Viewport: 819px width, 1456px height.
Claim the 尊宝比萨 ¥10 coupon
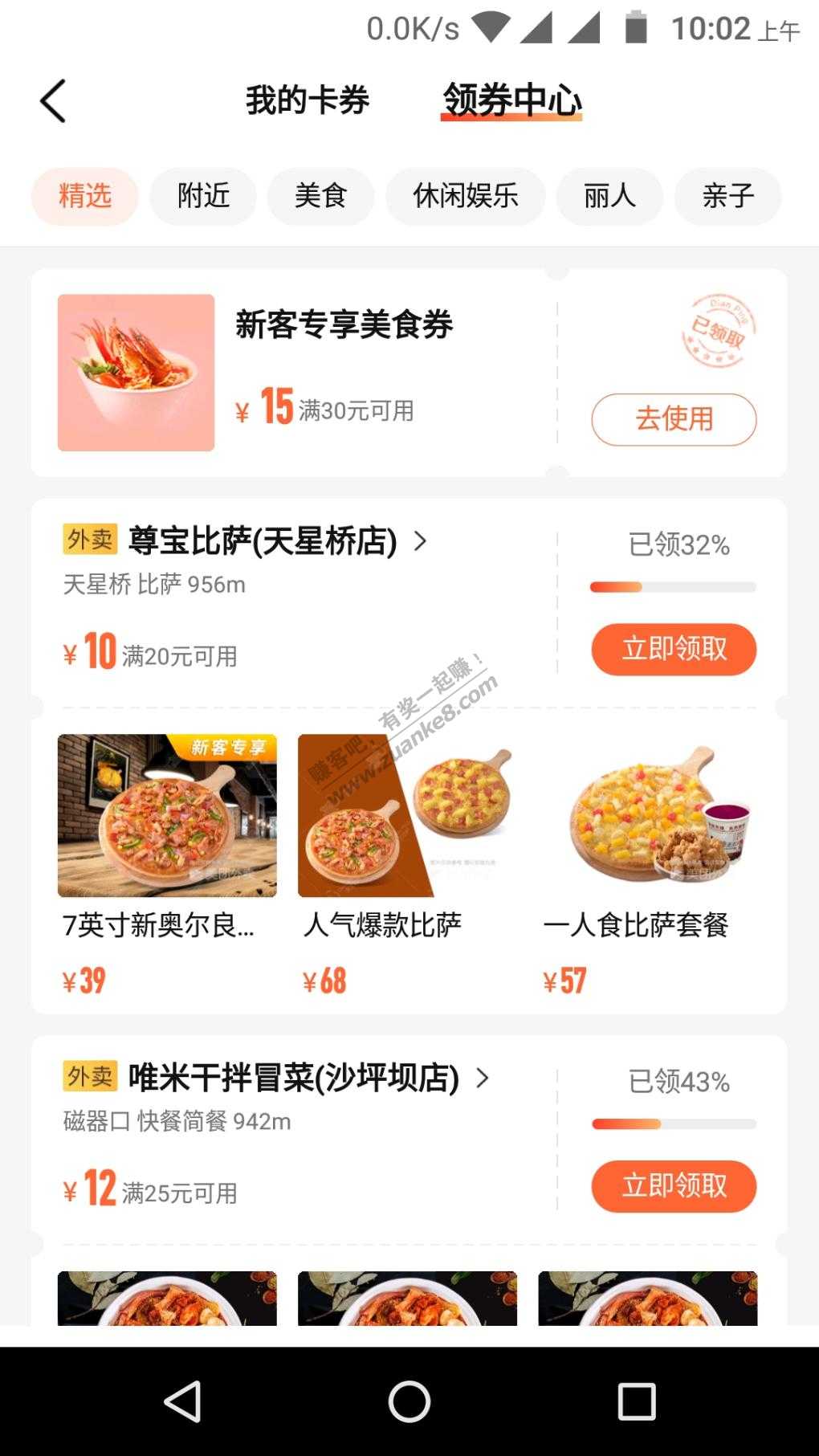[674, 649]
